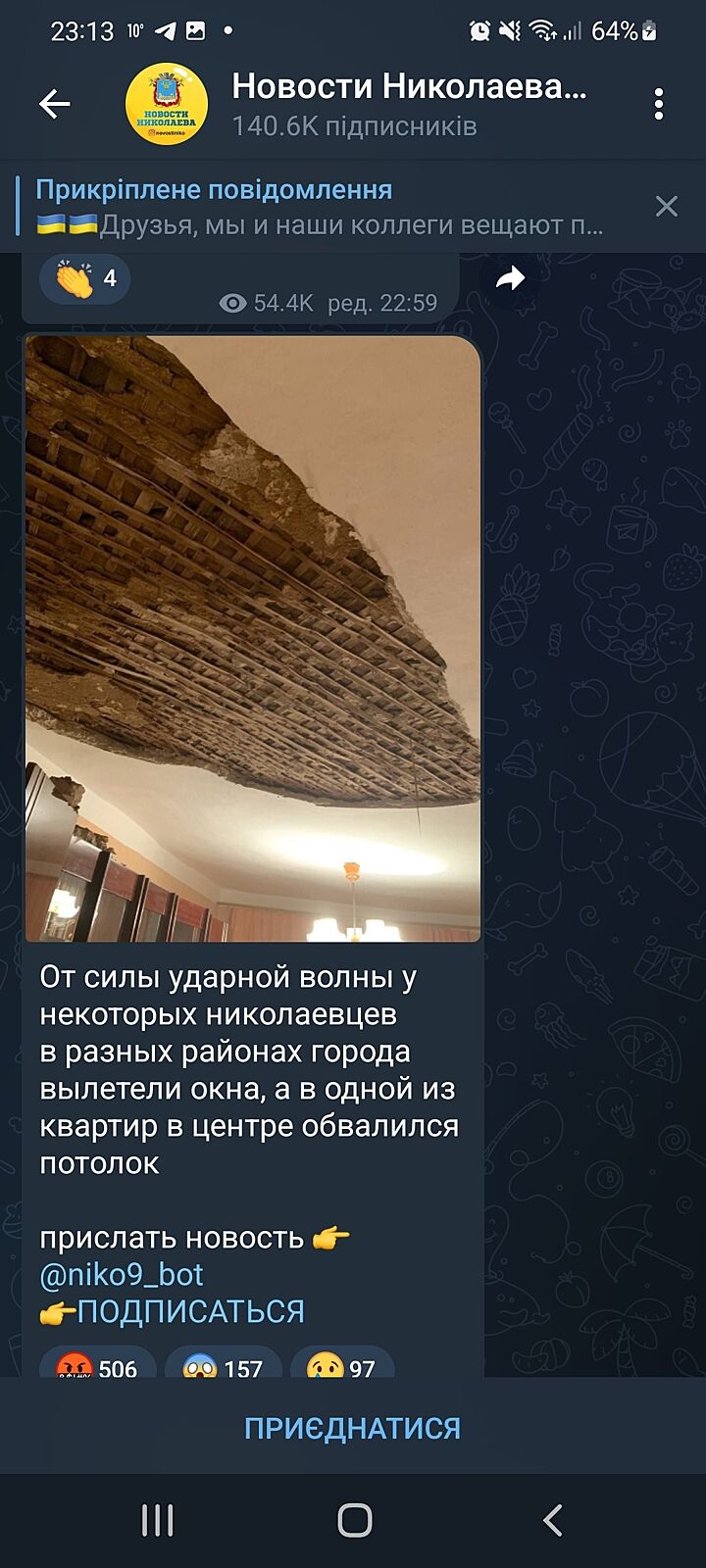Screen dimensions: 706x1568
Task: Open the pinned message
Action: click(324, 207)
